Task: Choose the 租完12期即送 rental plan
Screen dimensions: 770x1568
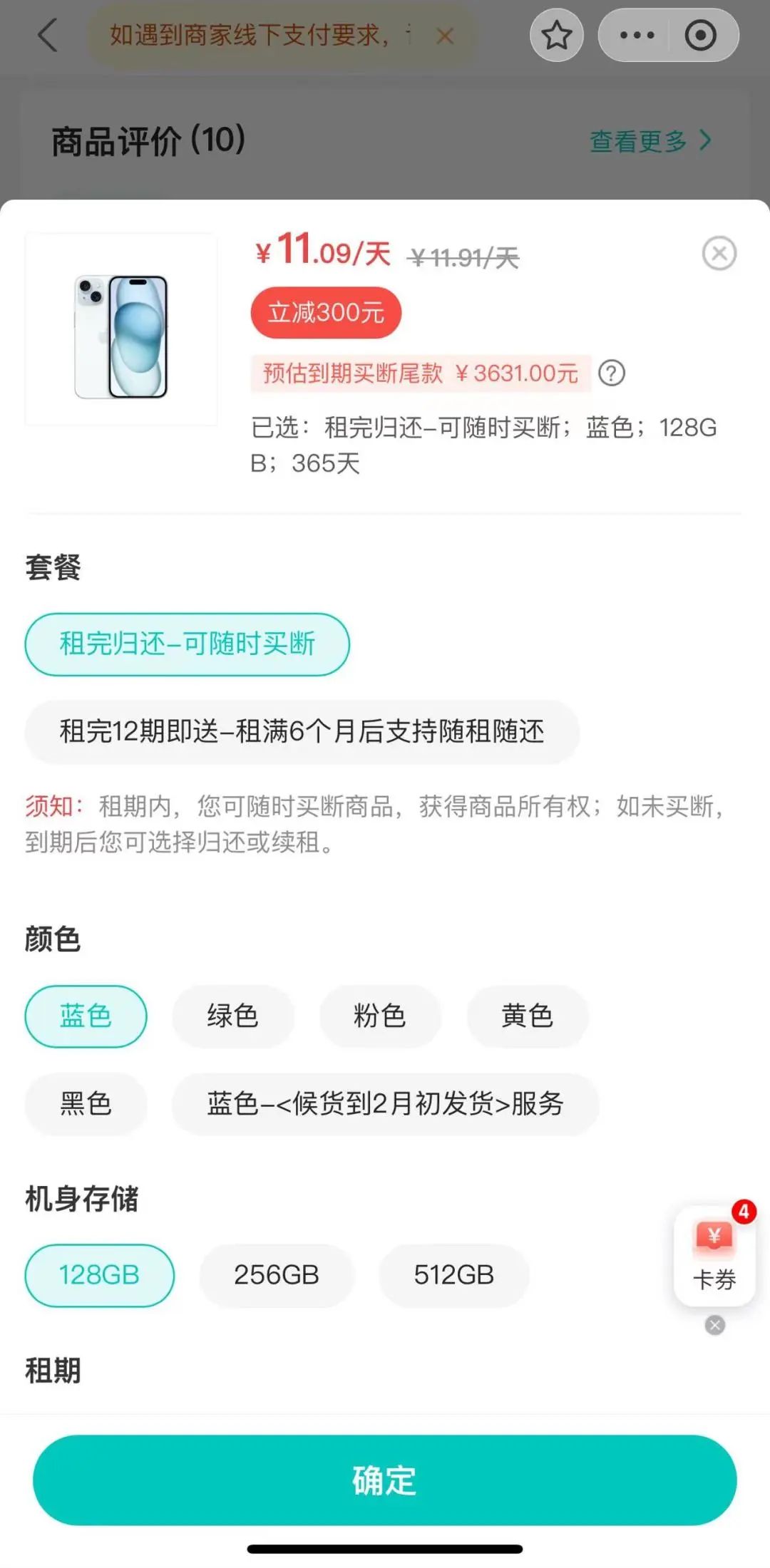Action: tap(302, 731)
